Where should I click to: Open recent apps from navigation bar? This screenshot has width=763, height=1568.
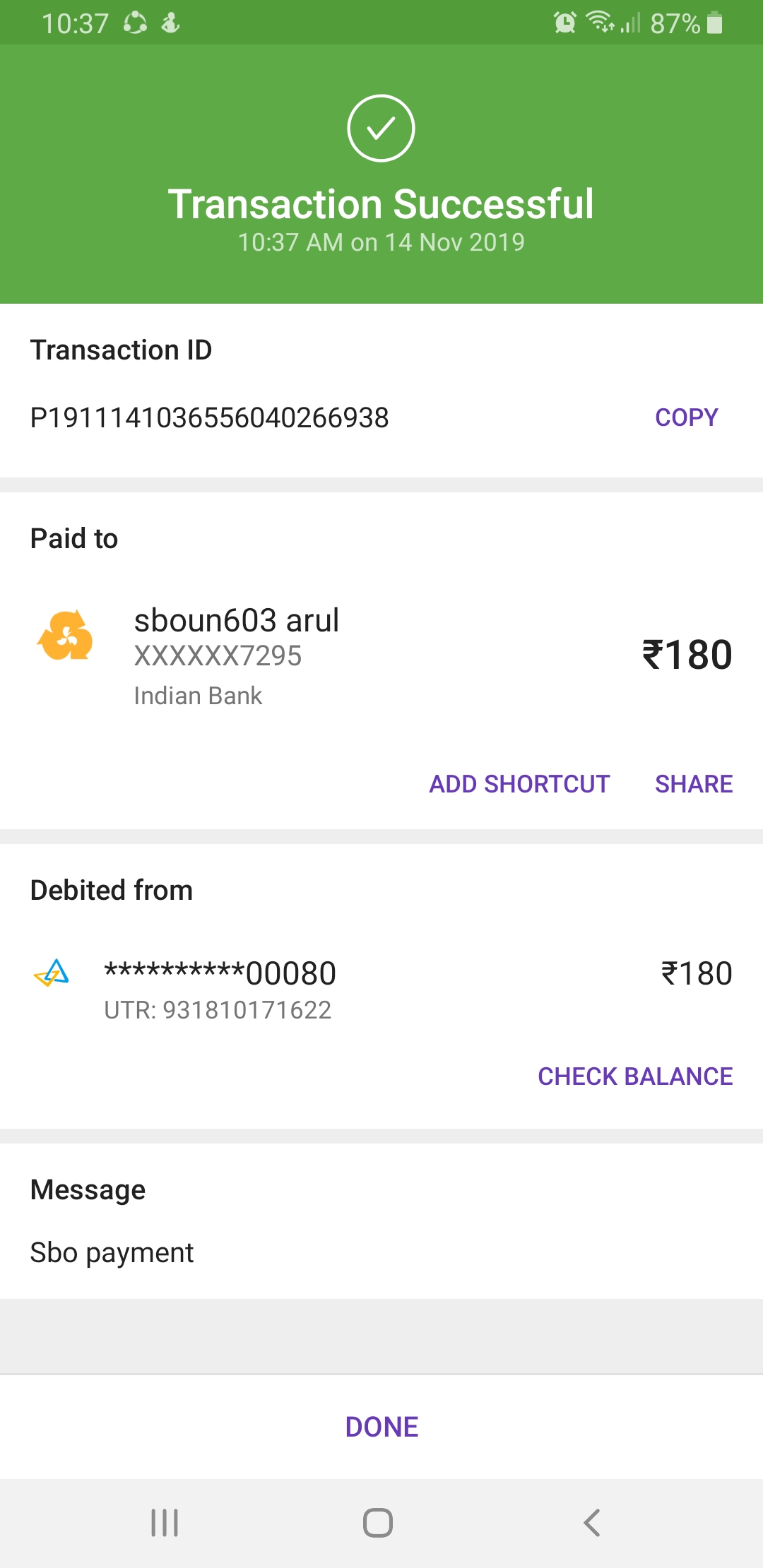pyautogui.click(x=165, y=1523)
